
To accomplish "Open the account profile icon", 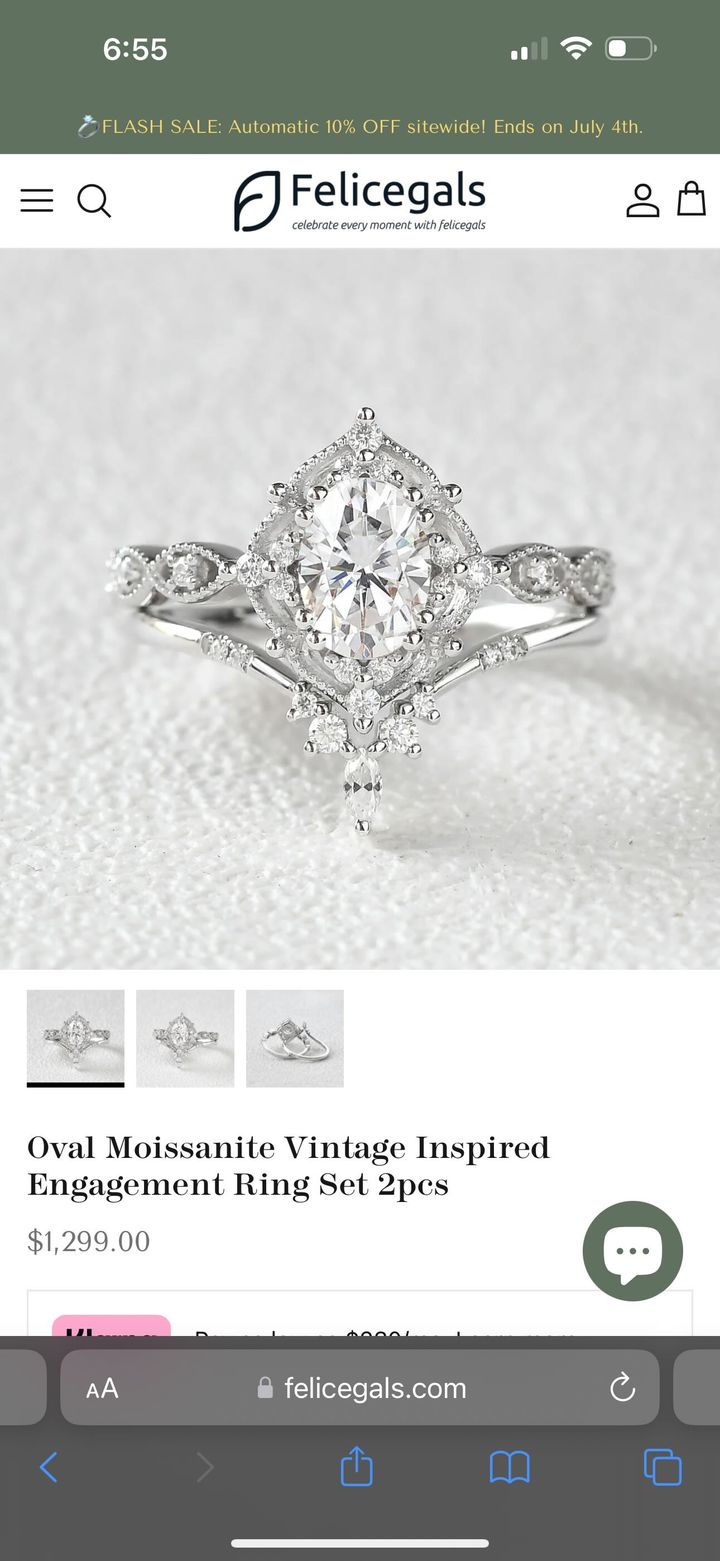I will (x=642, y=200).
